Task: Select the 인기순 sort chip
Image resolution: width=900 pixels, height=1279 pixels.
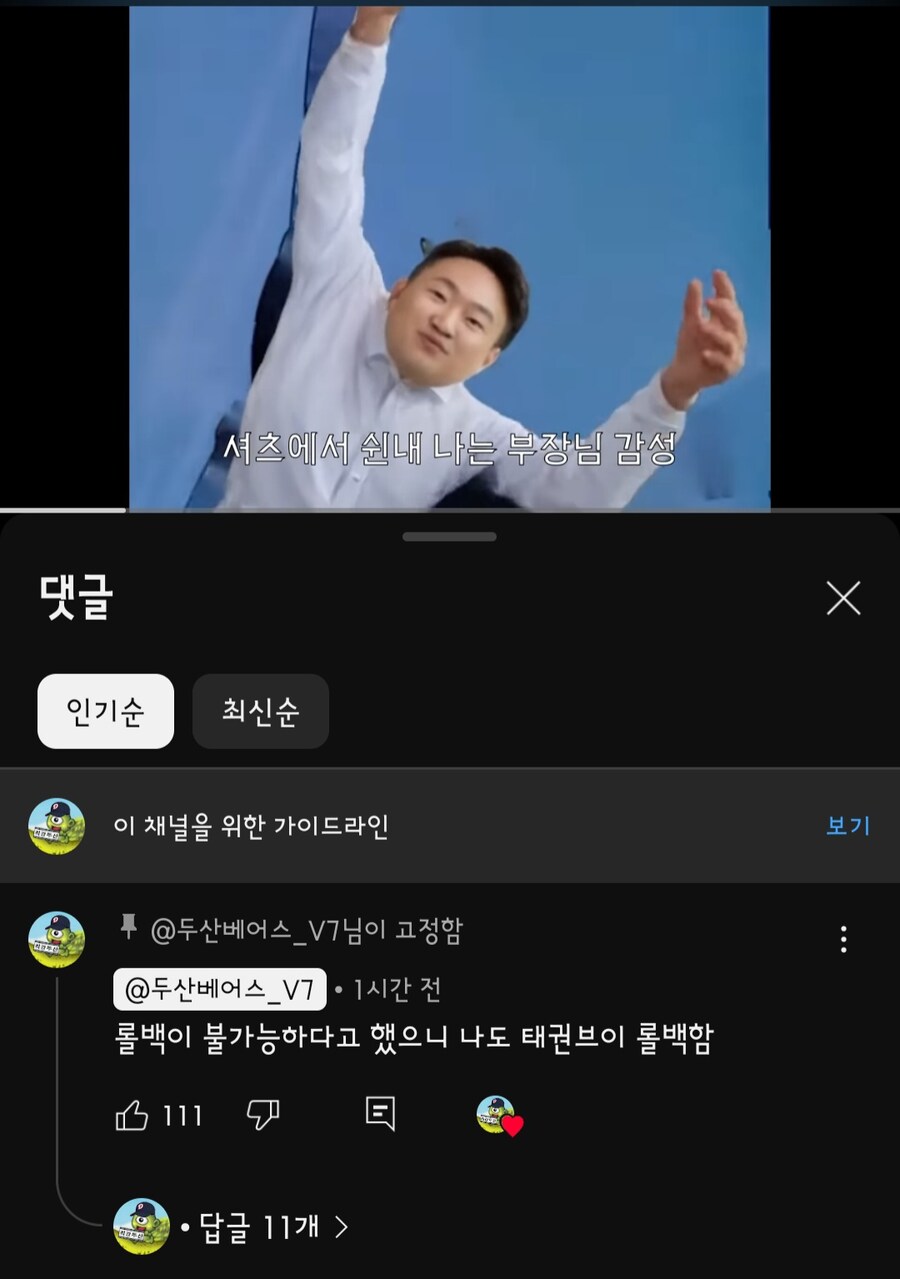Action: [x=106, y=711]
